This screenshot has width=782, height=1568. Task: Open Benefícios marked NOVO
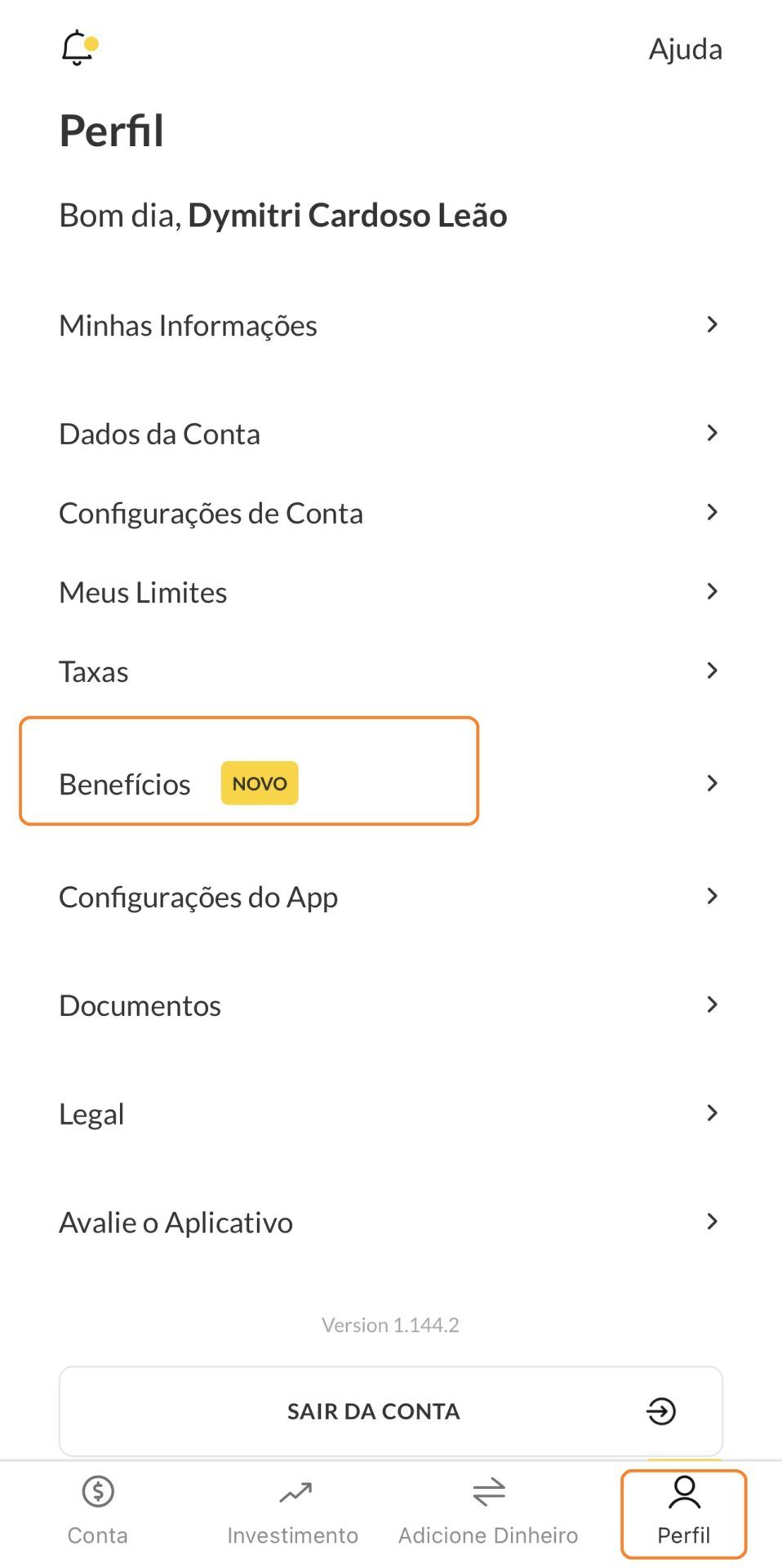(390, 784)
